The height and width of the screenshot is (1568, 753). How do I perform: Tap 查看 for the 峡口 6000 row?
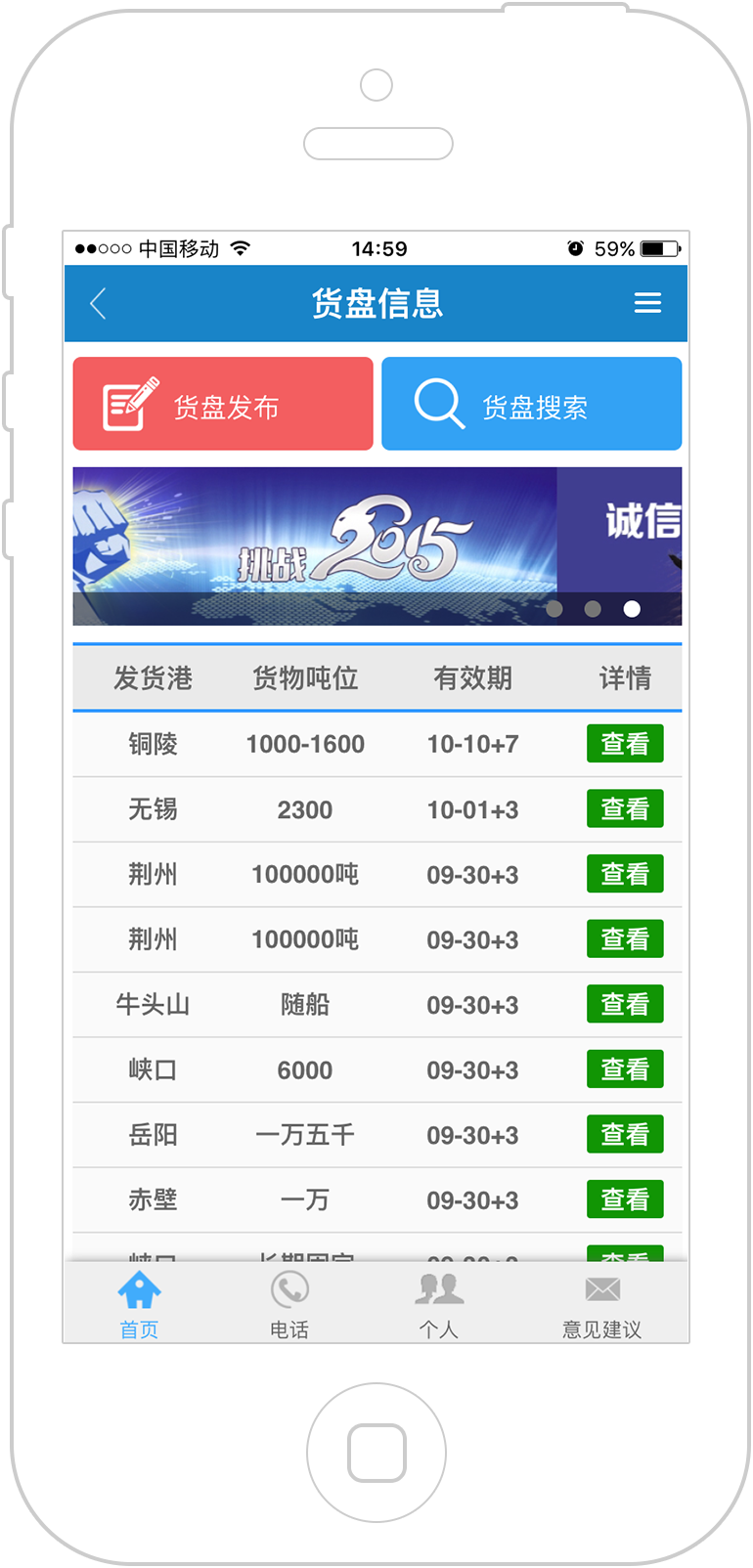(x=624, y=1069)
